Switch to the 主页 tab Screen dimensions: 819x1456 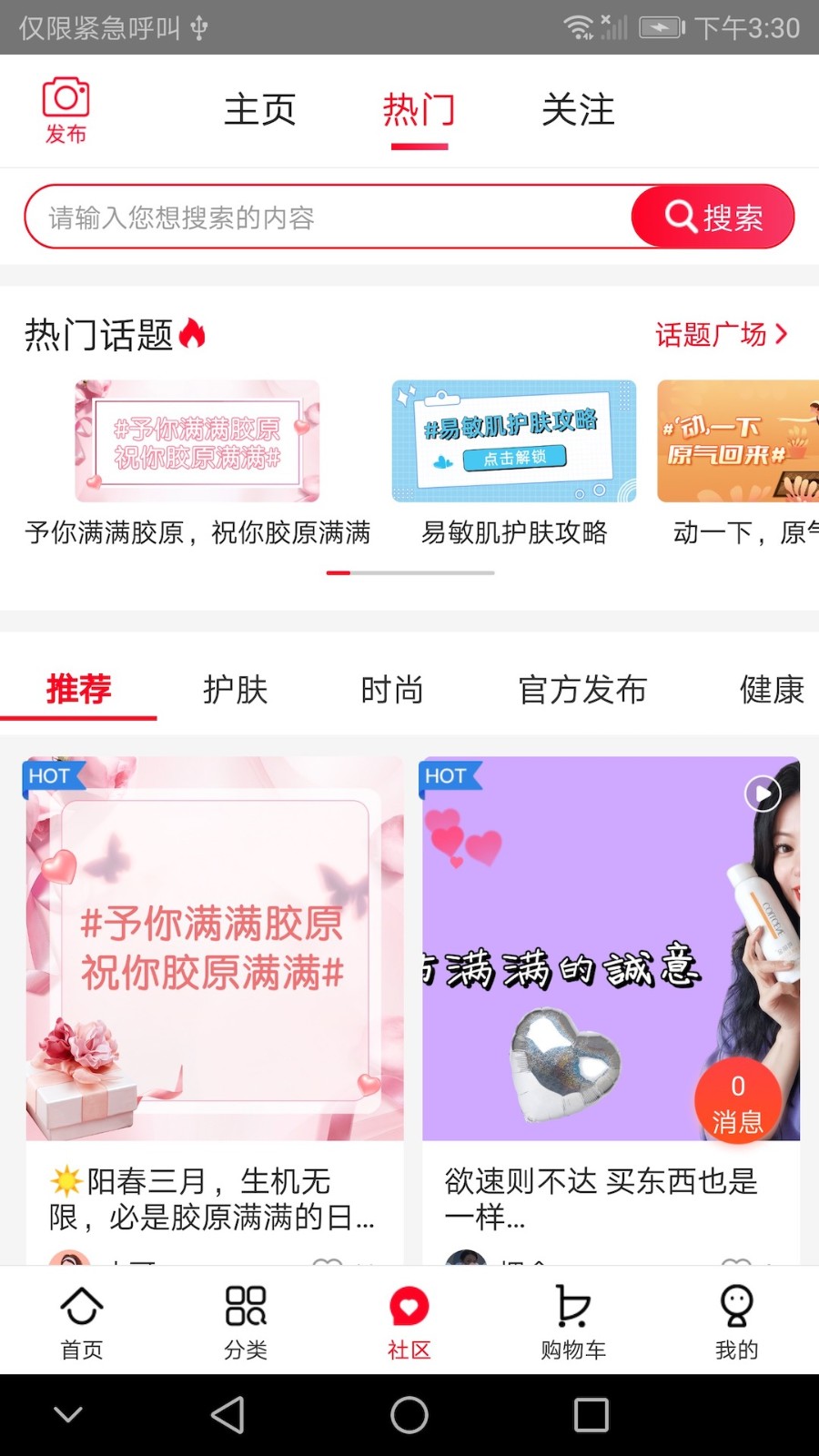[259, 110]
